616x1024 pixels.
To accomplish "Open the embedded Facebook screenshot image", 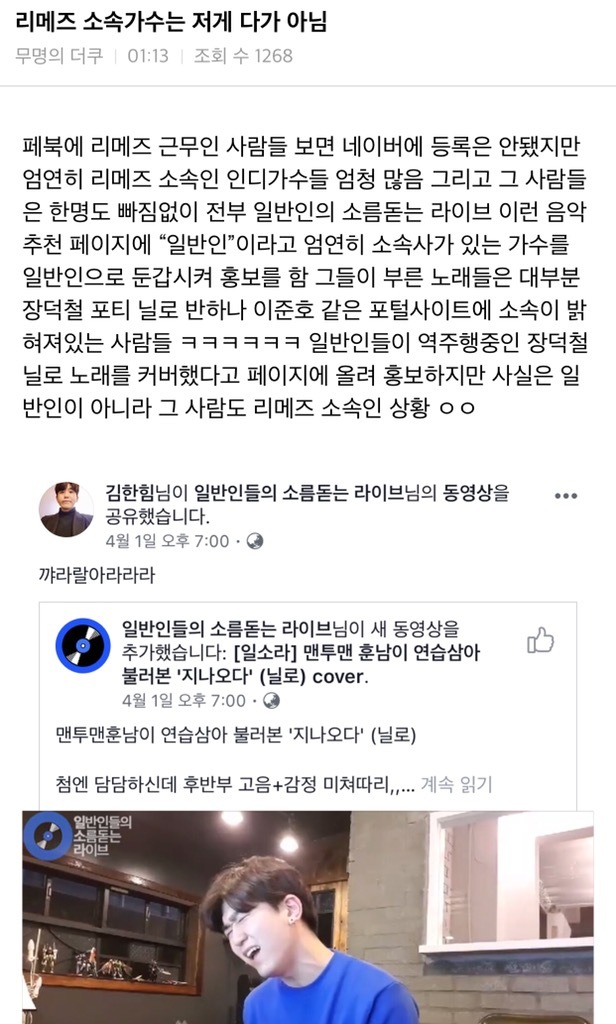I will [x=307, y=750].
